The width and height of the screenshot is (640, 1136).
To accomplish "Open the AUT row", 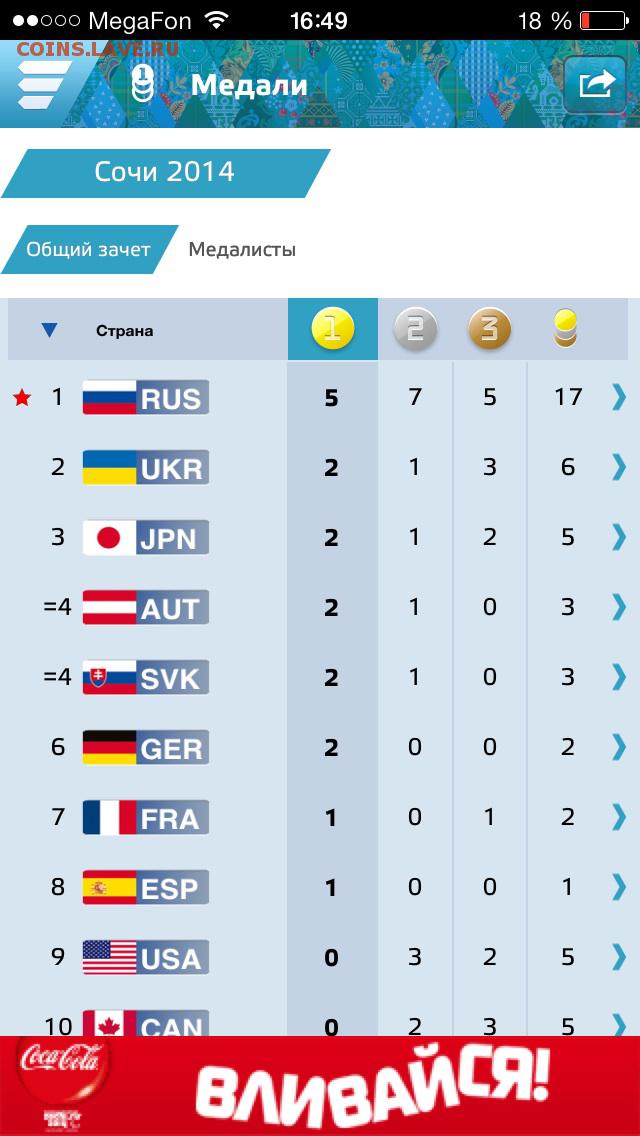I will [x=320, y=607].
